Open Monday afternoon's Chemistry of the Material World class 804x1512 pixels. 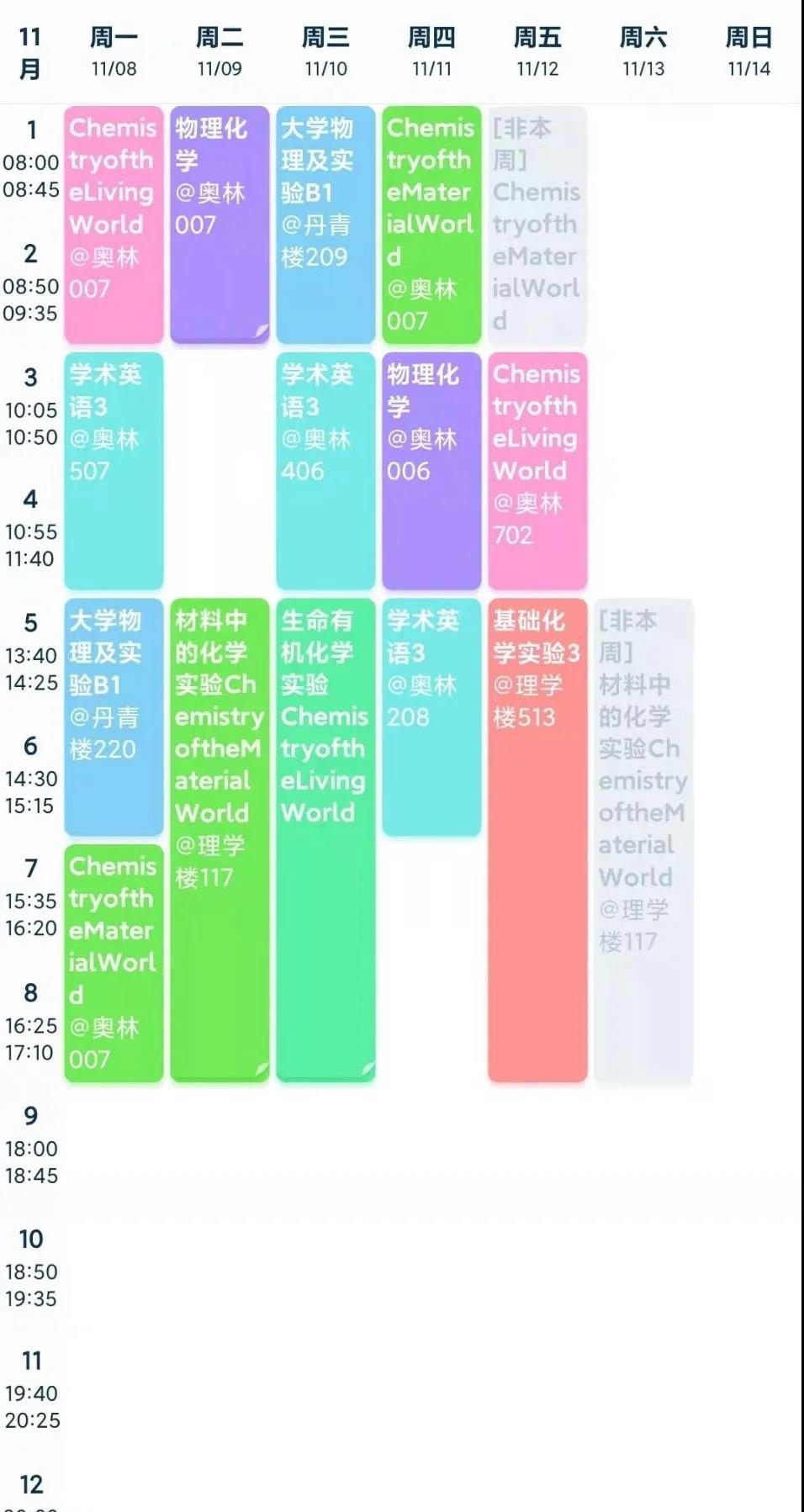[114, 963]
